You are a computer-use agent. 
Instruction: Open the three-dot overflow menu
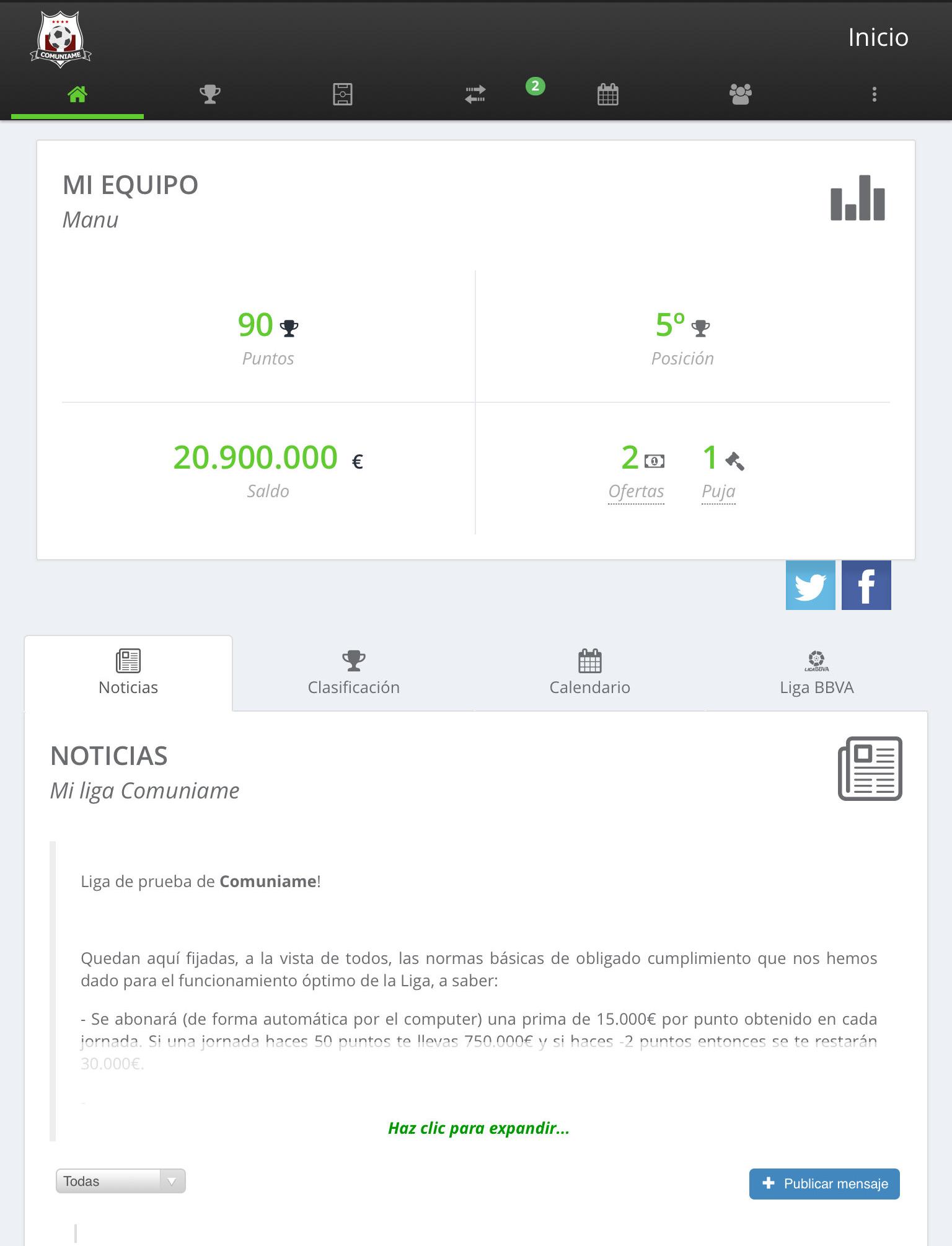pyautogui.click(x=874, y=94)
